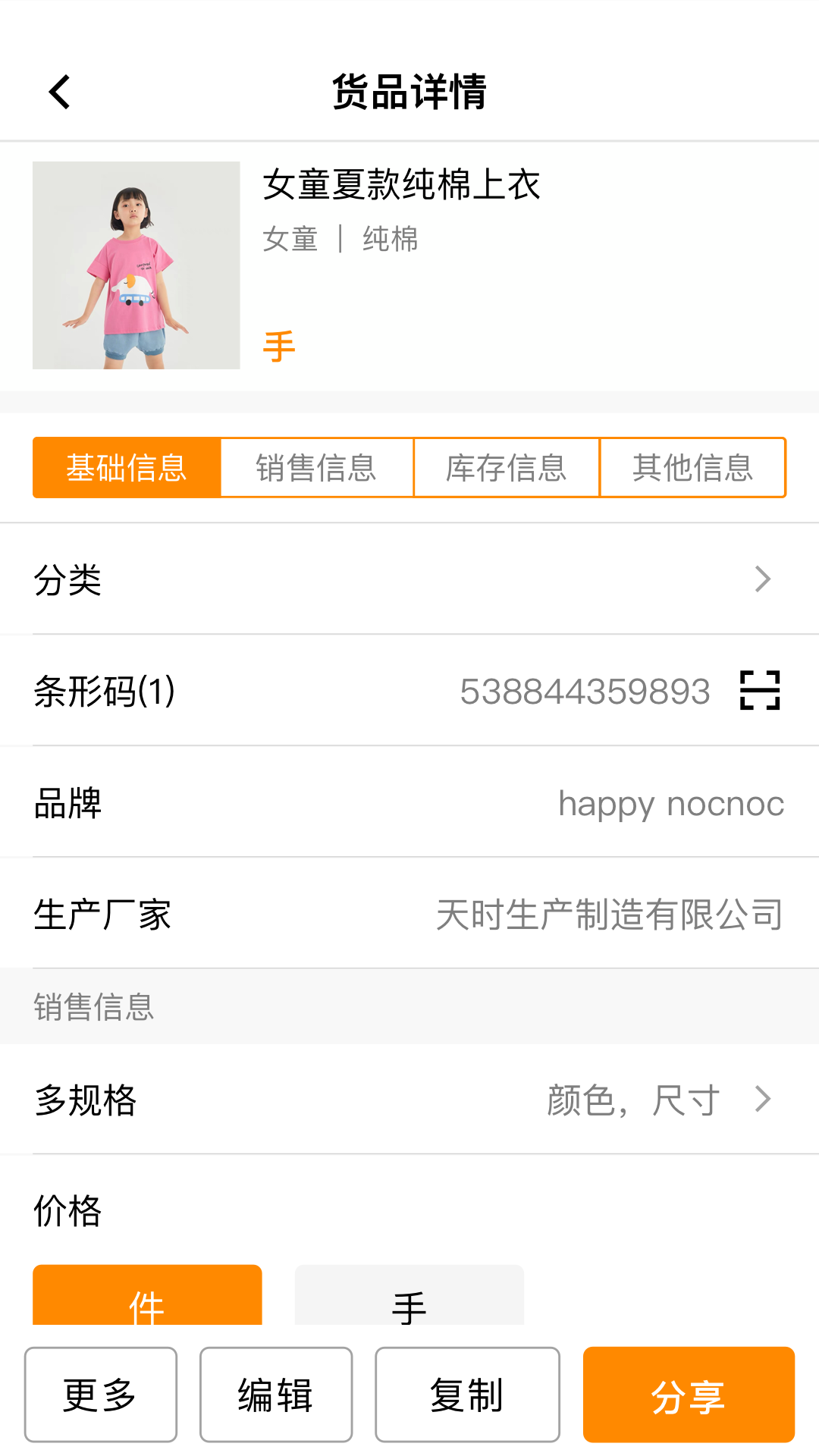This screenshot has width=819, height=1456.
Task: Share the product with 分享
Action: pos(689,1395)
